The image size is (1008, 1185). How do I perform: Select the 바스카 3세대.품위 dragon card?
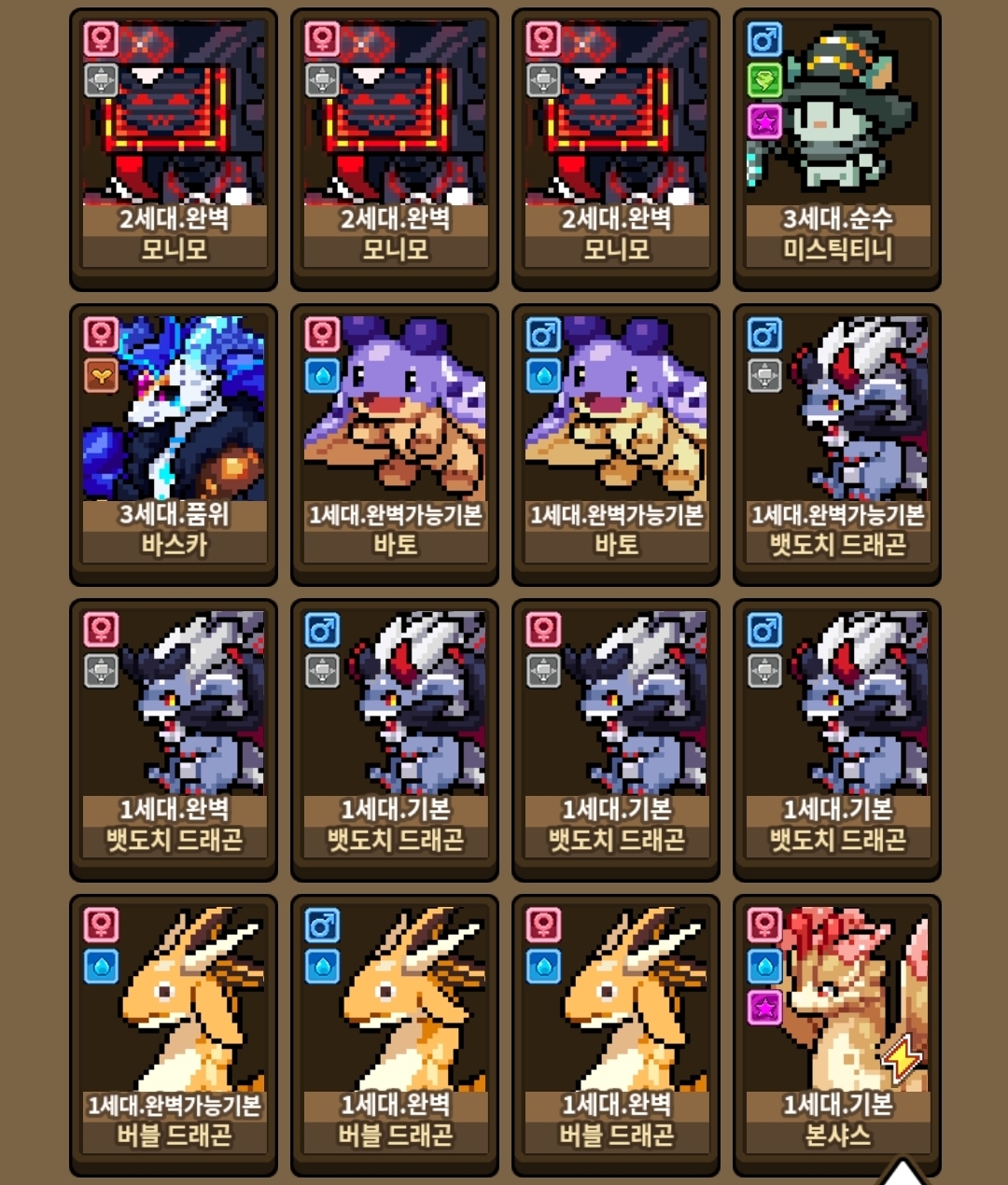(174, 445)
